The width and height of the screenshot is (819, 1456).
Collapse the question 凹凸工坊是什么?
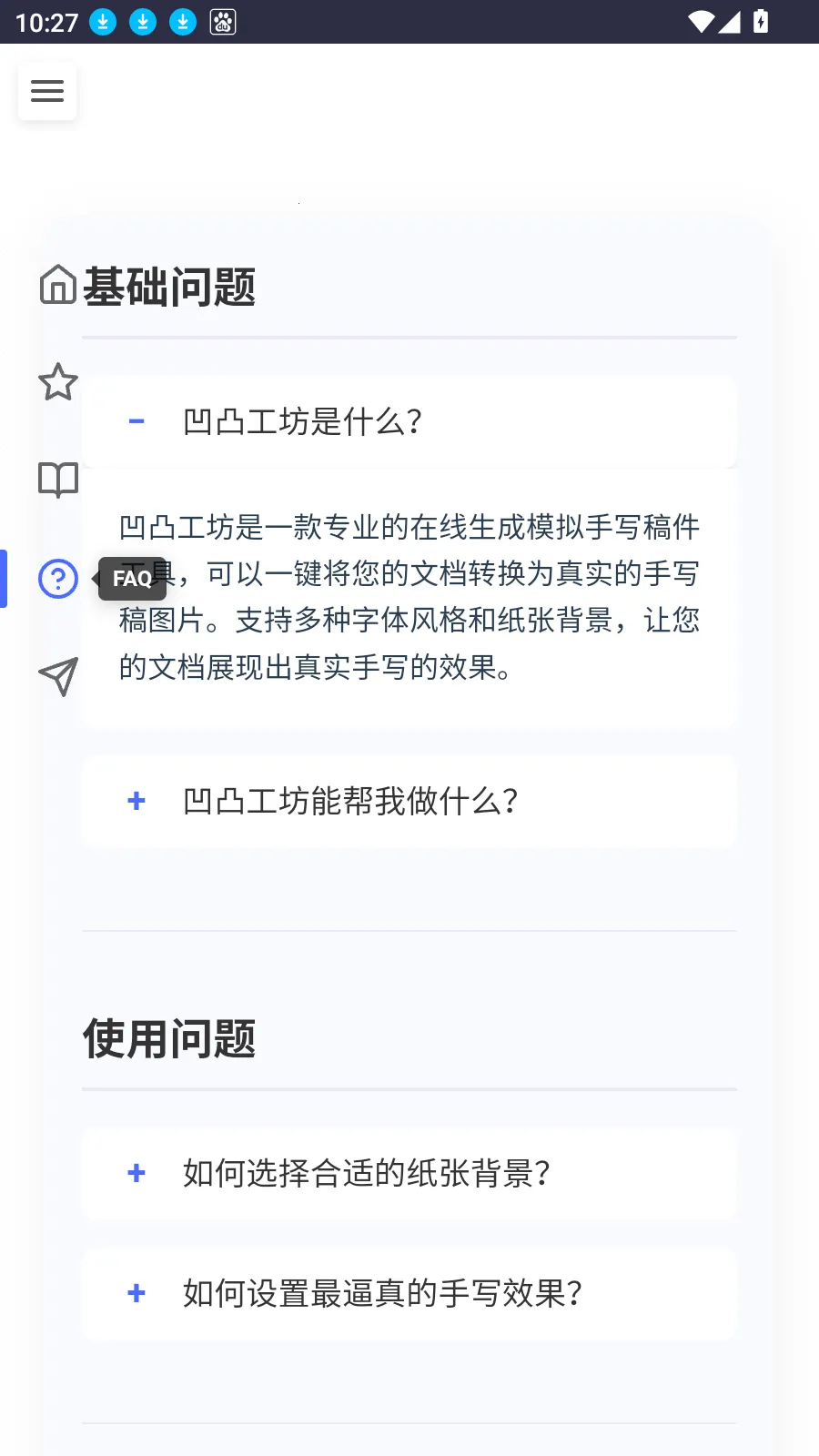(409, 421)
